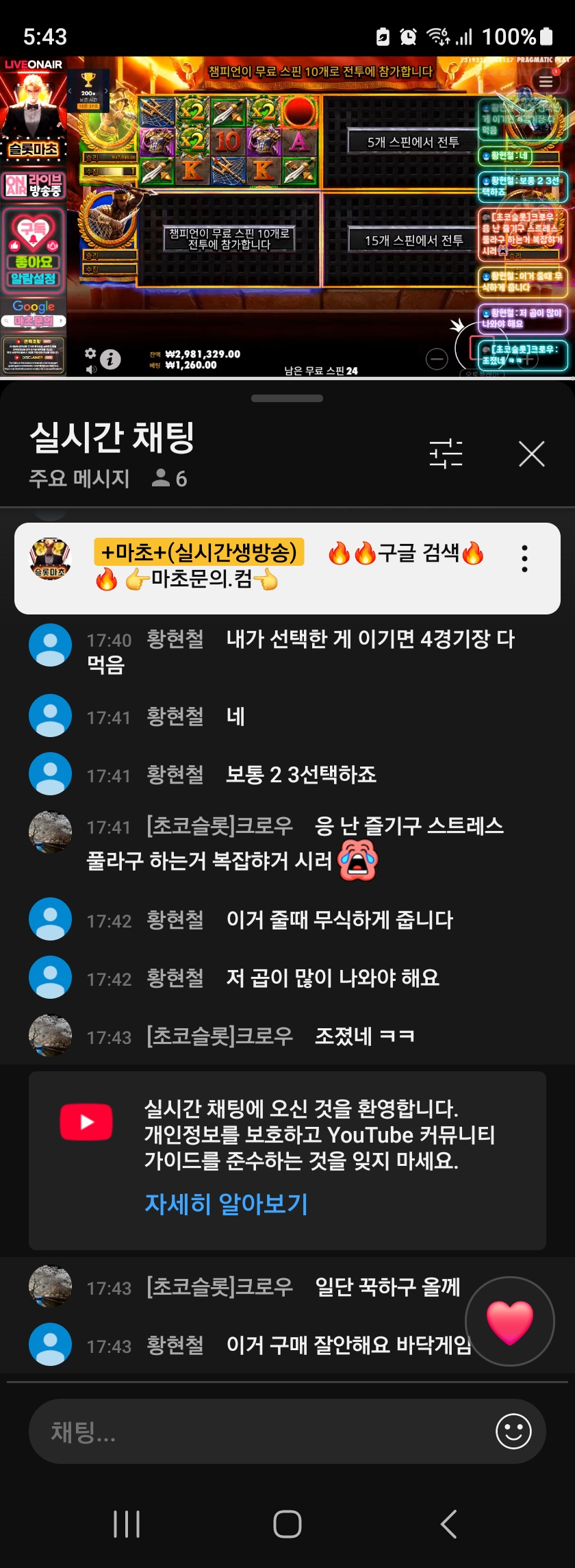
Task: Open the recent apps view
Action: tap(127, 1524)
